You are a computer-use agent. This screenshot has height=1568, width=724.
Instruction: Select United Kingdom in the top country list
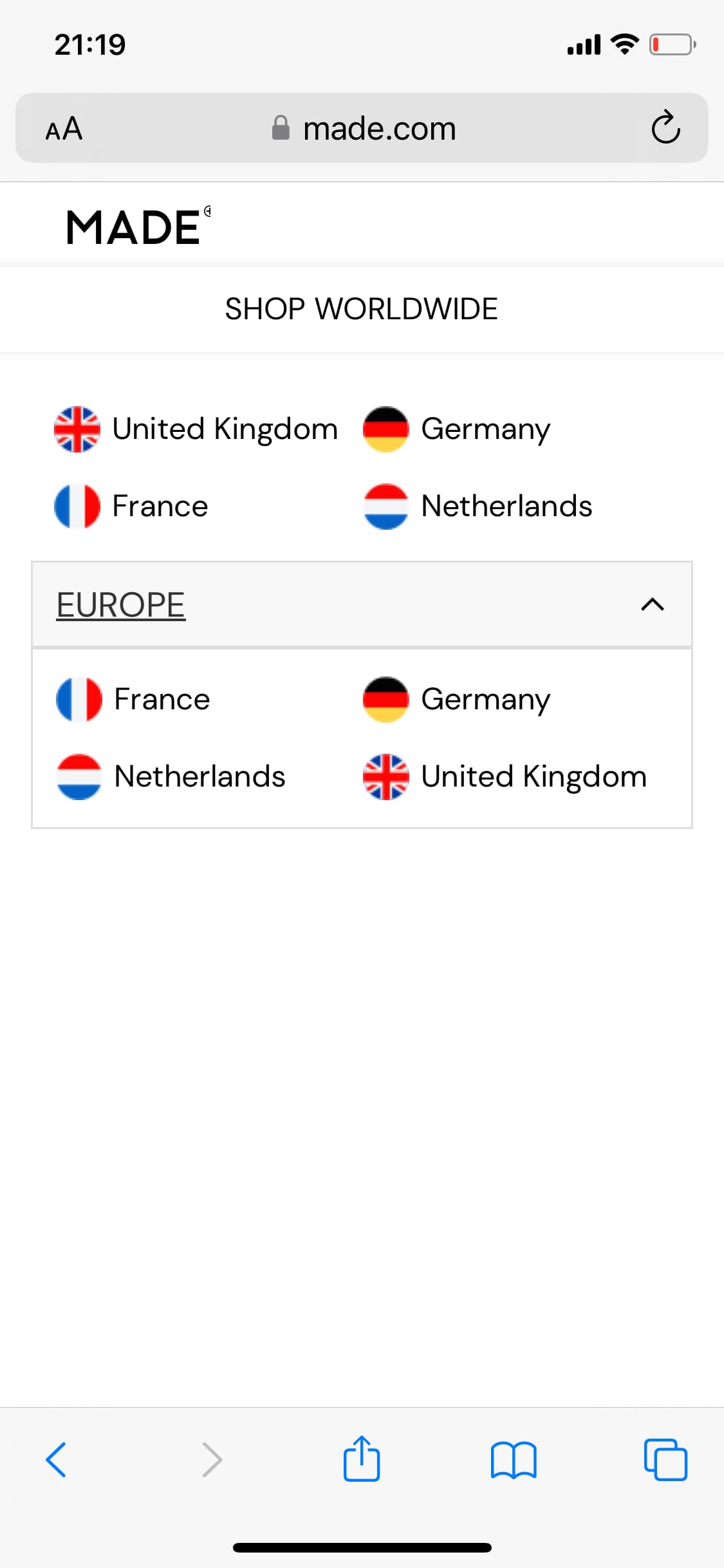[x=196, y=429]
